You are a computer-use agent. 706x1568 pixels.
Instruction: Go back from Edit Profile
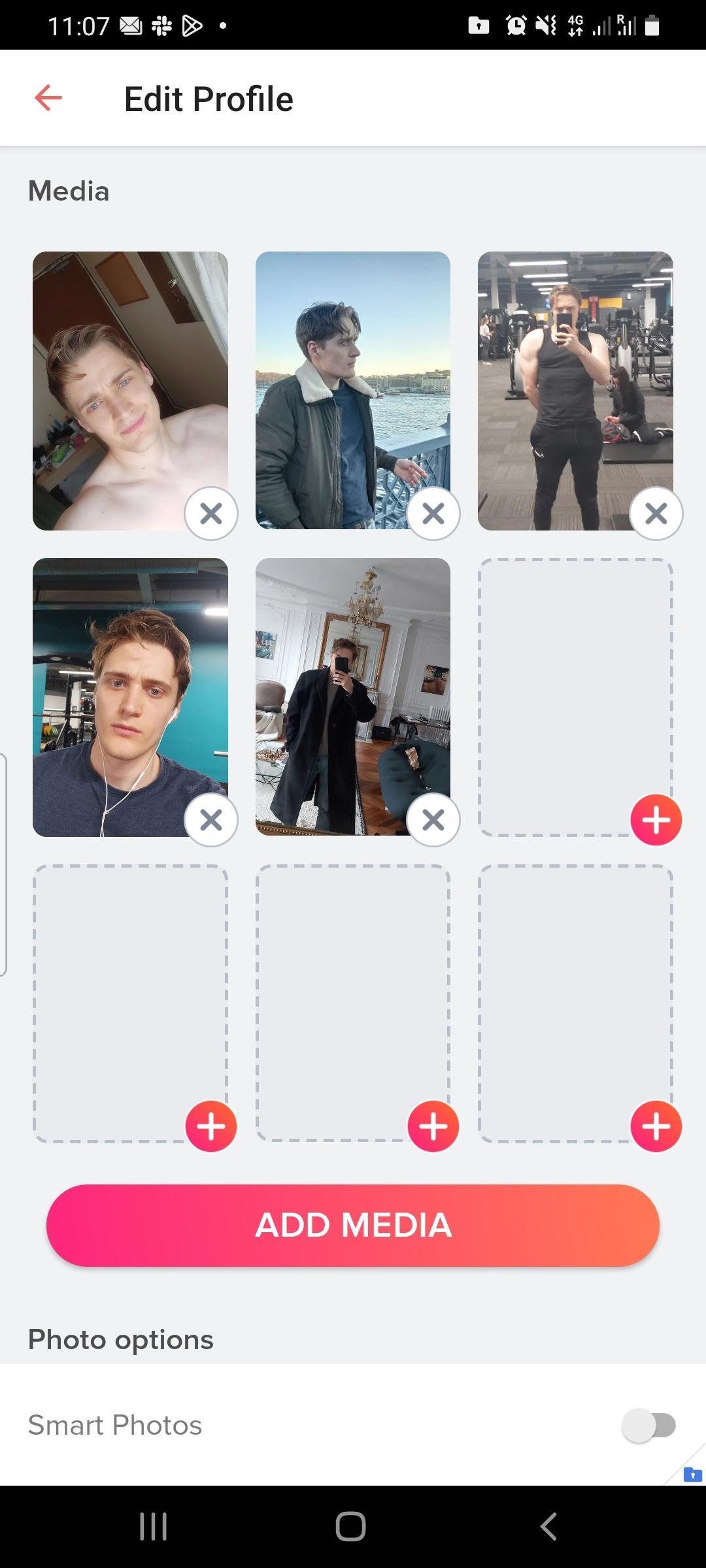click(x=48, y=99)
